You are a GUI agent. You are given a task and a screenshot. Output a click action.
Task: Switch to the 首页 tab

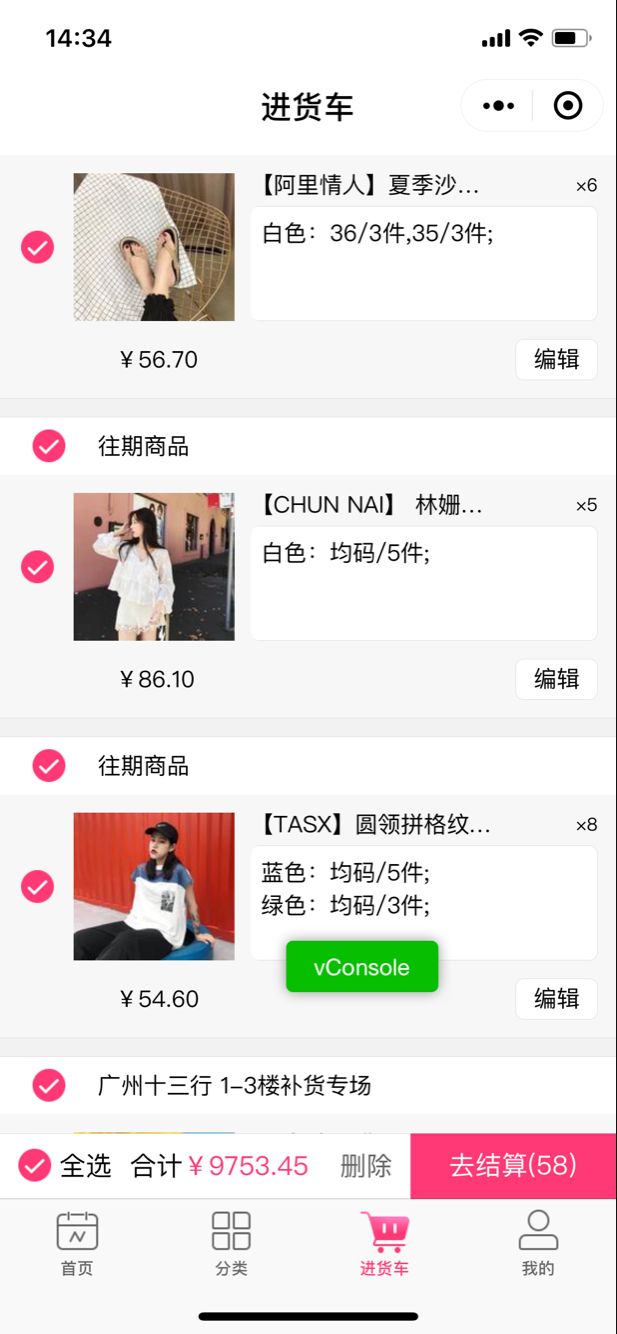[77, 1244]
